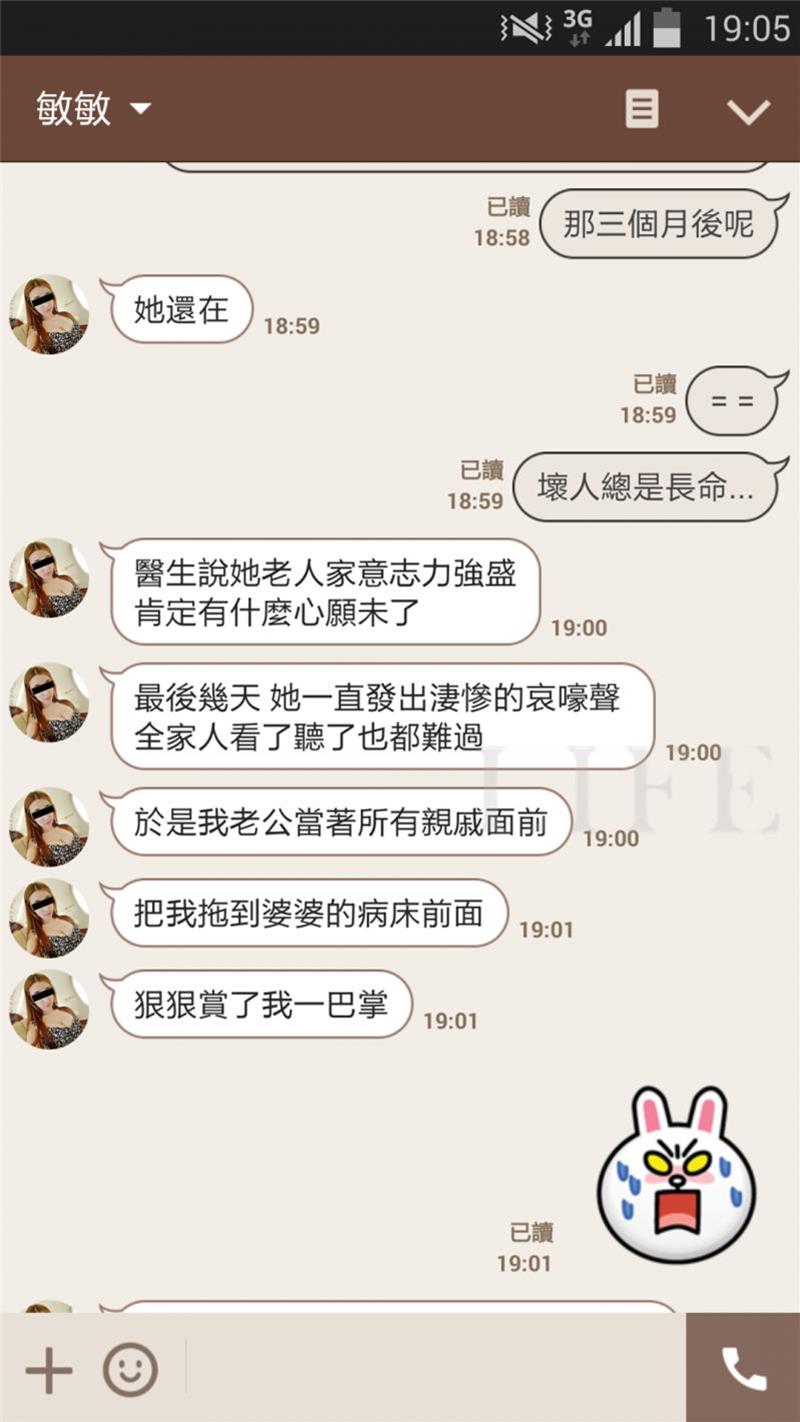Start a voice call with 敏敏

(743, 1369)
